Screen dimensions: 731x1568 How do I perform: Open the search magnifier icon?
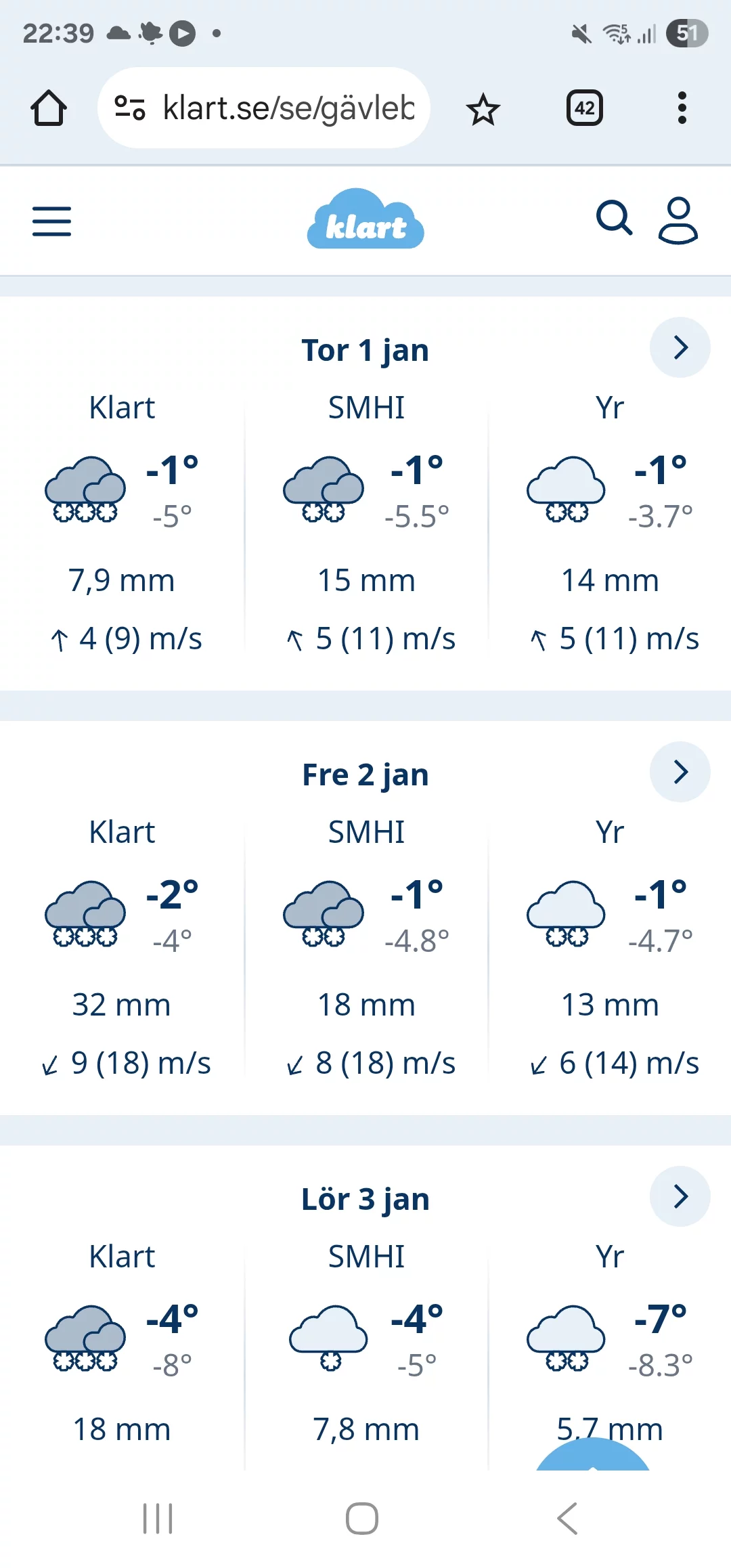pyautogui.click(x=614, y=218)
